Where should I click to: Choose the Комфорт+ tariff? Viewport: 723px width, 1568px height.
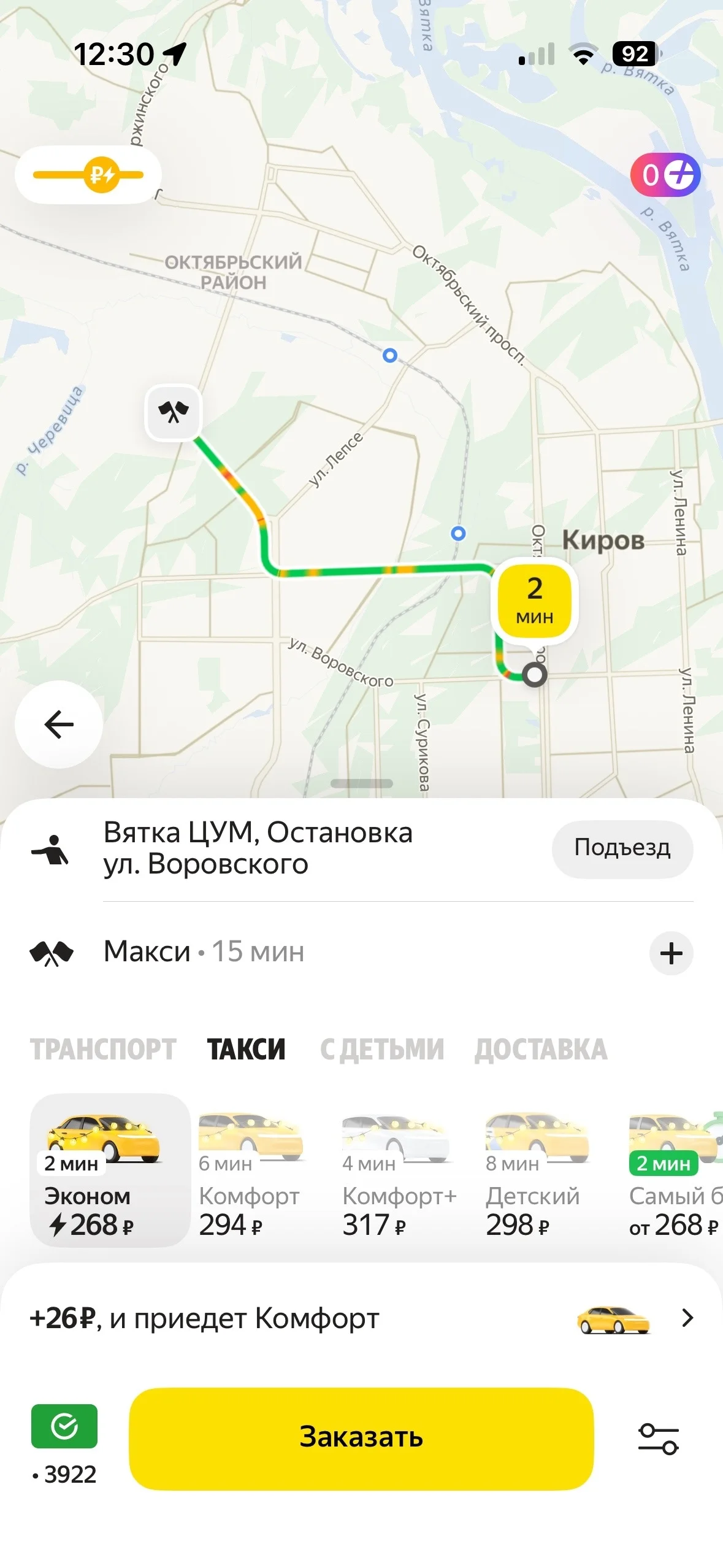click(398, 1170)
